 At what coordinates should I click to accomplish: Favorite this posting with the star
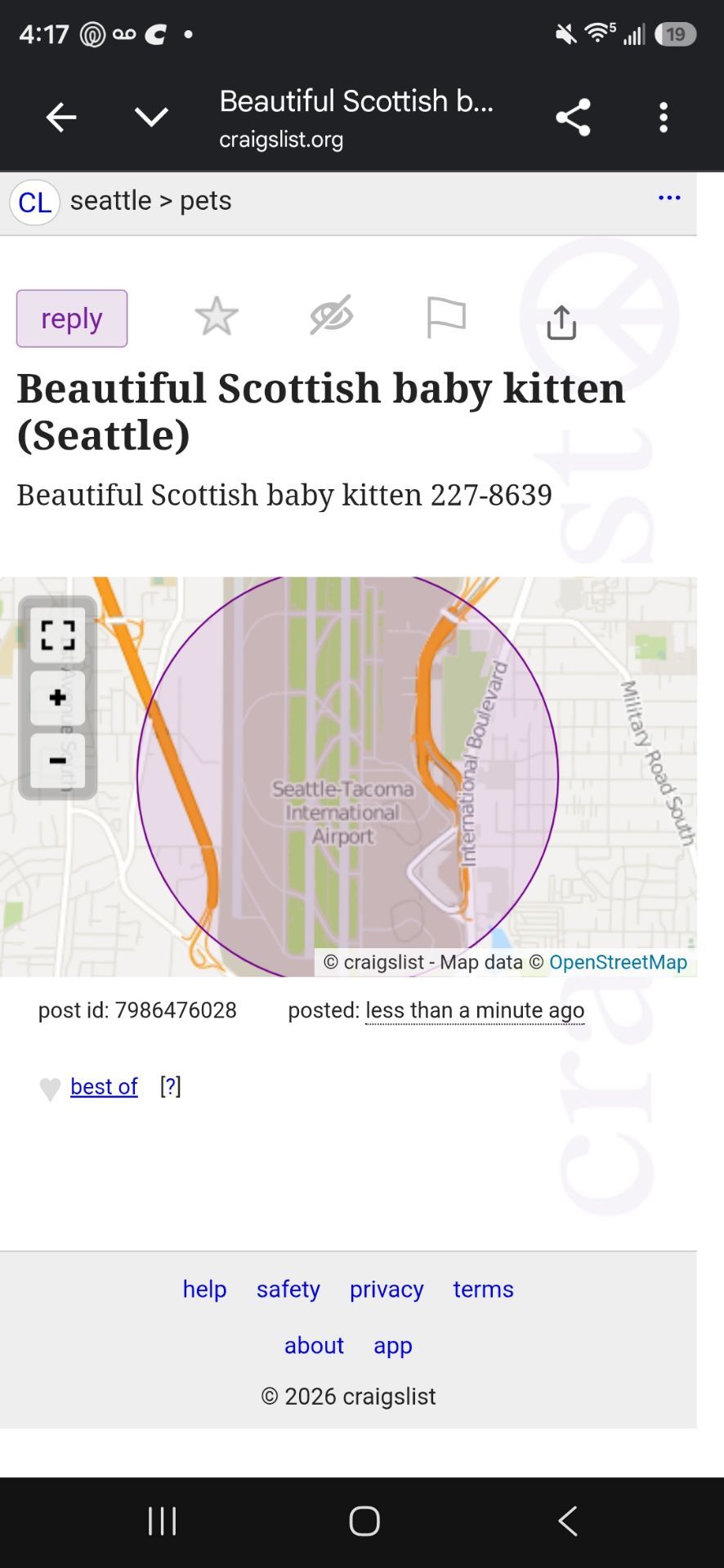(217, 317)
